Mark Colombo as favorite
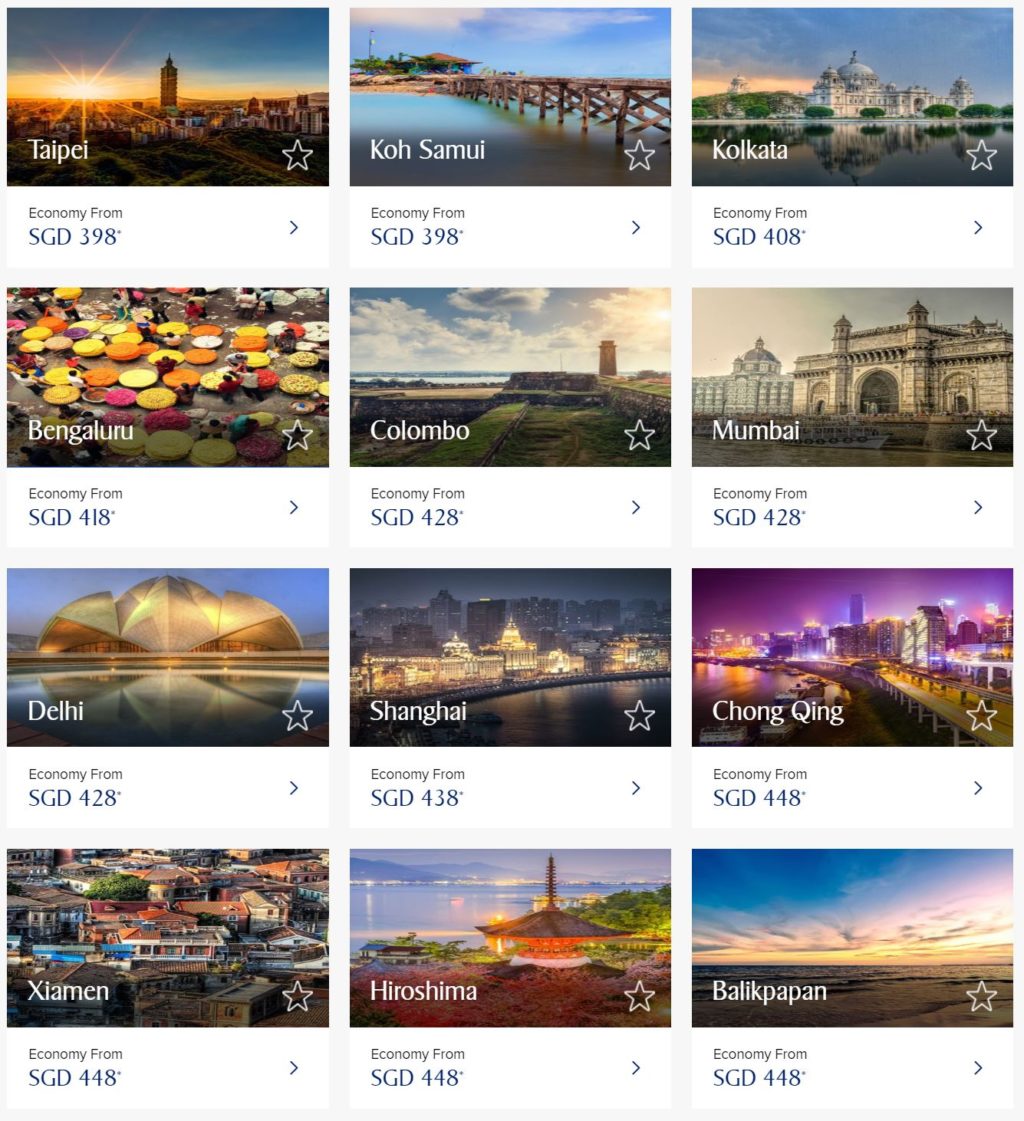1024x1121 pixels. coord(639,435)
